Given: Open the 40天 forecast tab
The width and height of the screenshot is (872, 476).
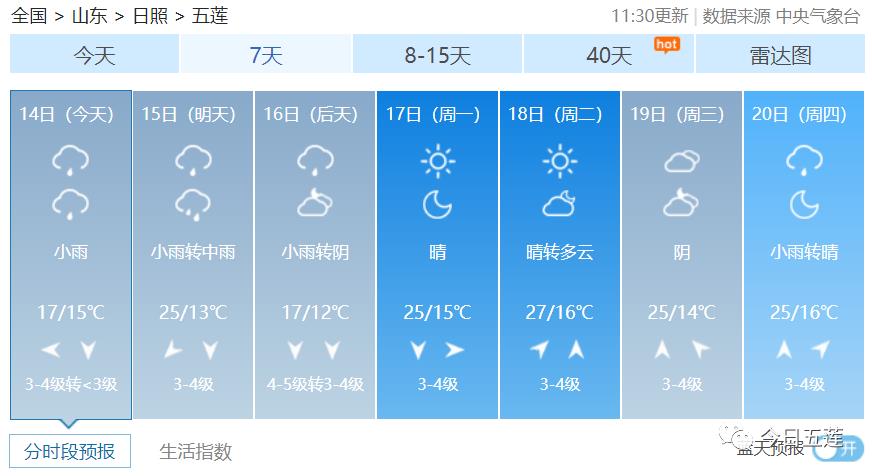Looking at the screenshot, I should (x=609, y=55).
